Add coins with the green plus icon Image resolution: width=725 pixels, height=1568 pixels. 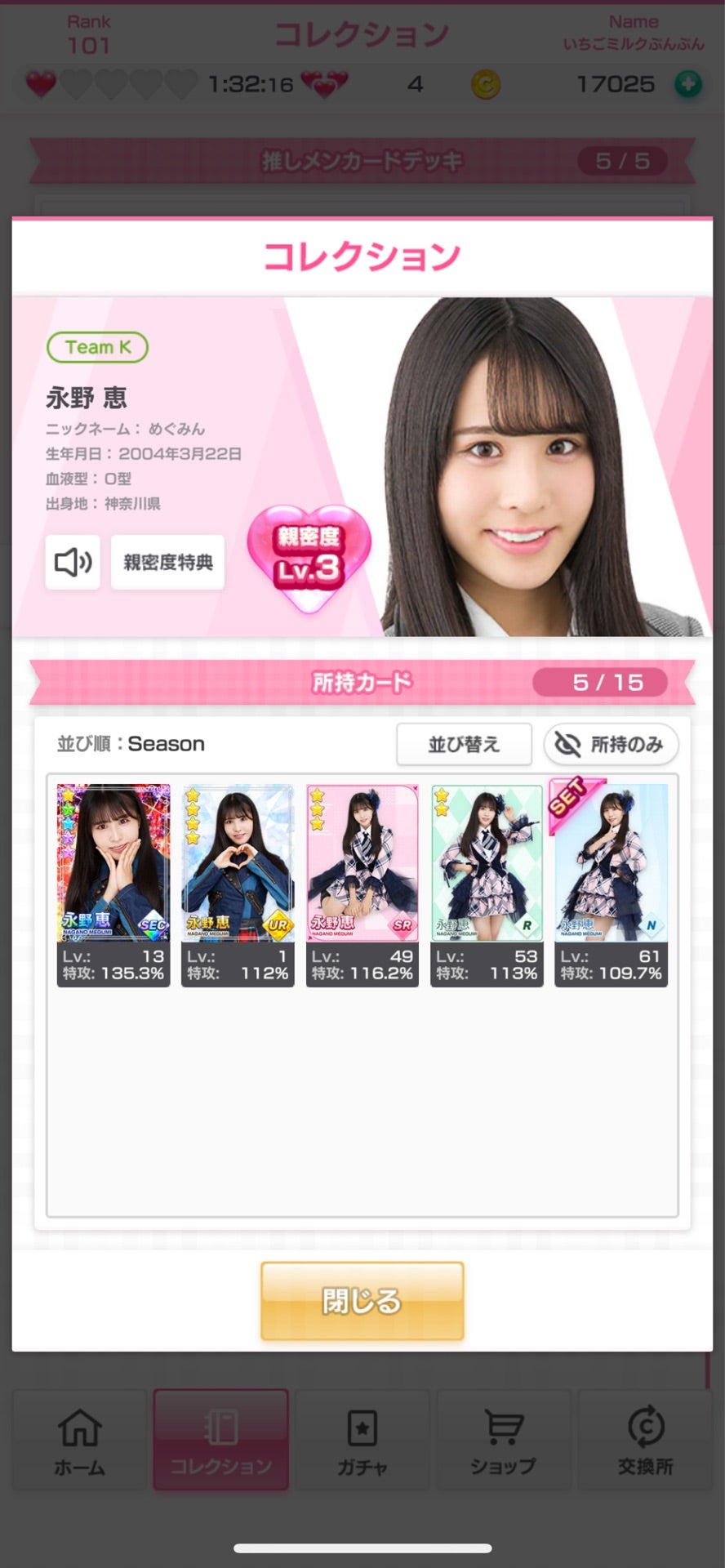(687, 84)
